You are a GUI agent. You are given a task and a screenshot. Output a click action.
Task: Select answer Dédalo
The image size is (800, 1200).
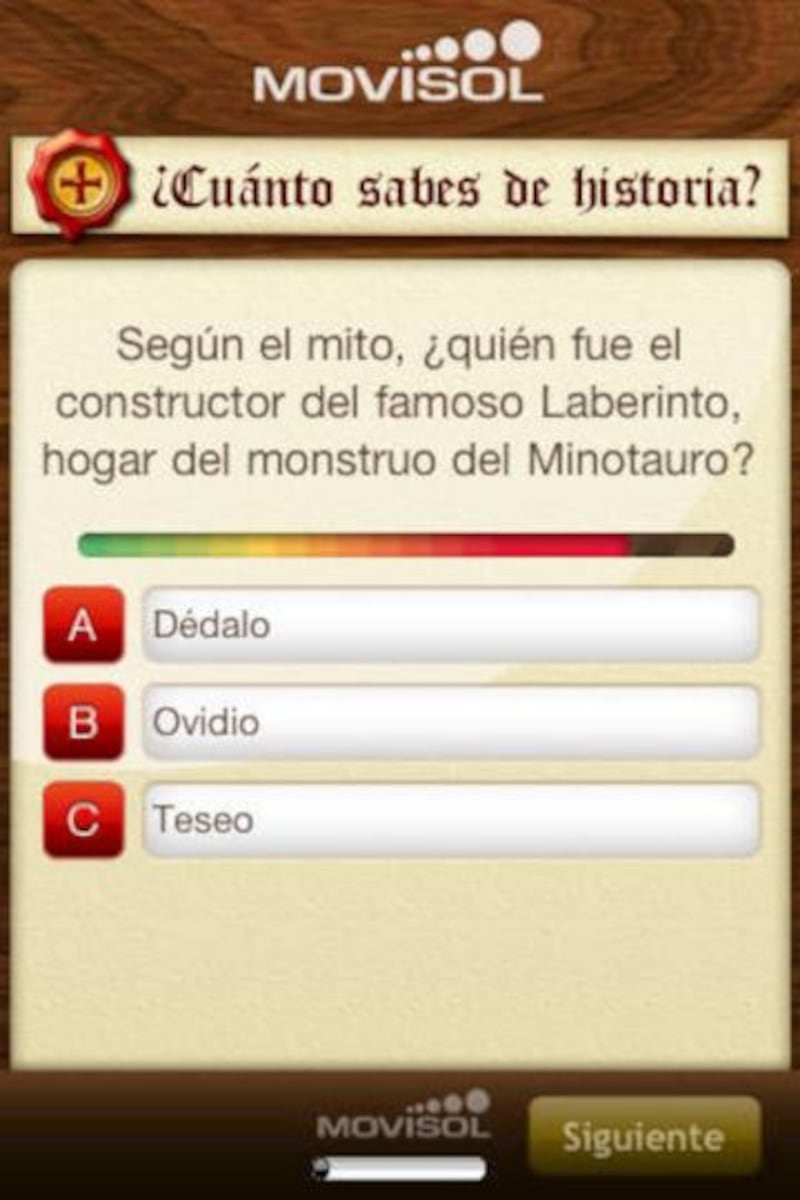pos(450,625)
